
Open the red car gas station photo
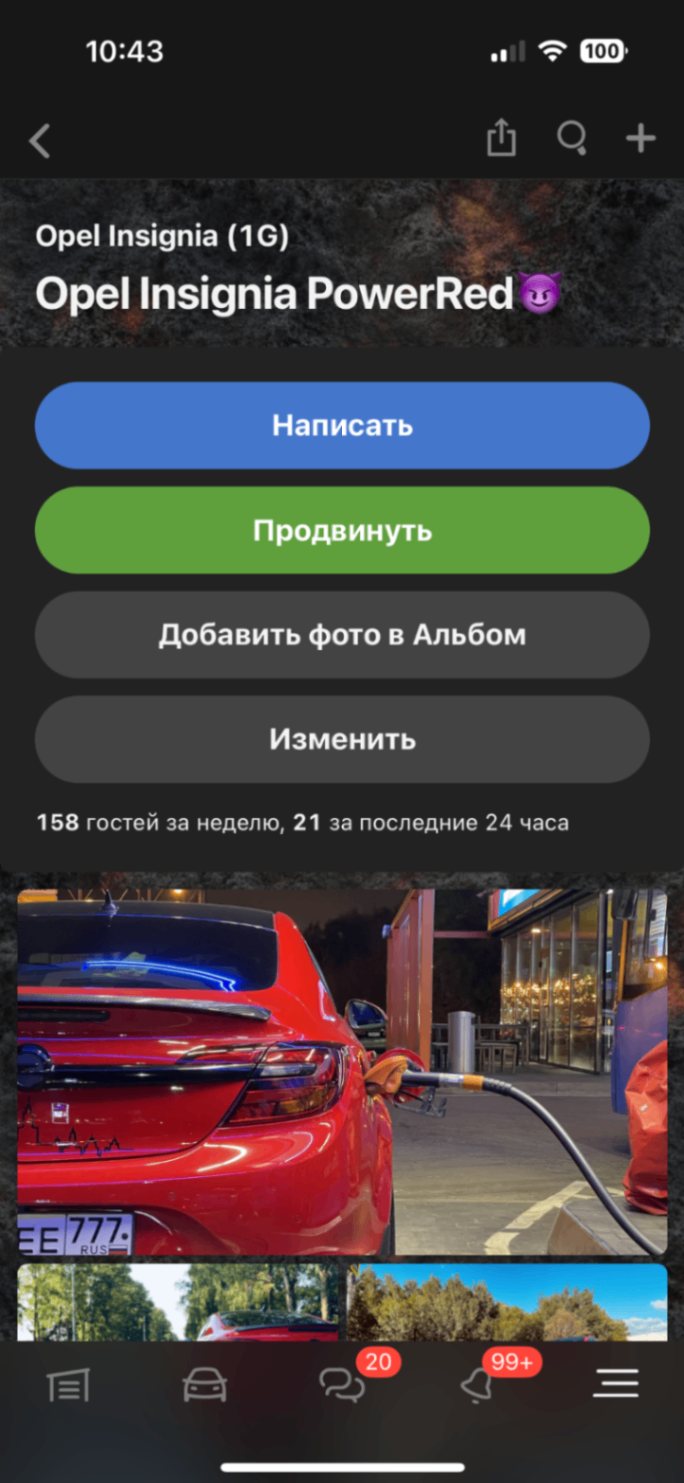[342, 1070]
